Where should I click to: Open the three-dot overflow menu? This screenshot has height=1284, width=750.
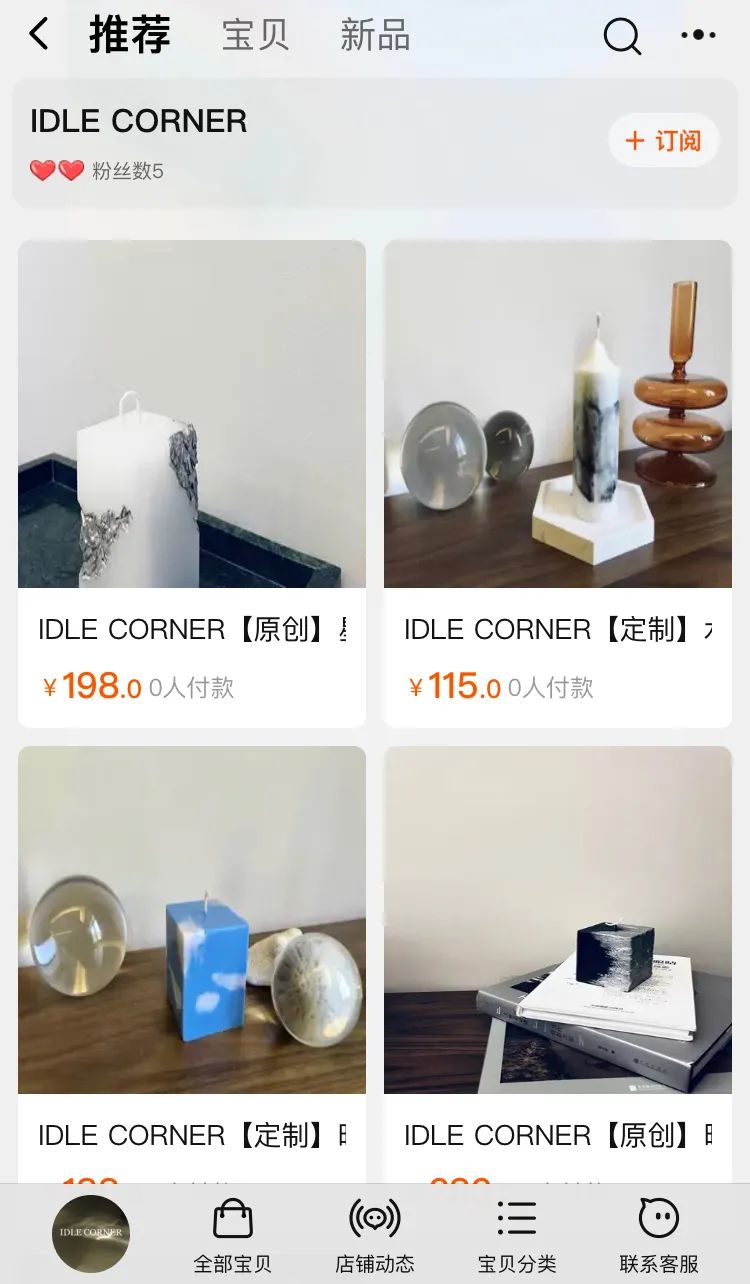point(698,35)
